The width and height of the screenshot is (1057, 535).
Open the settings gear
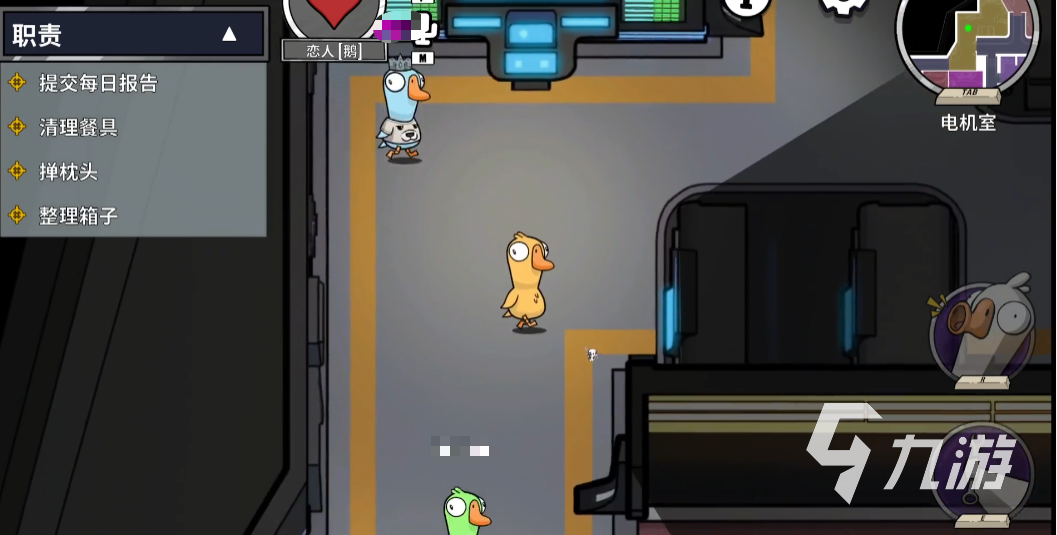point(843,6)
